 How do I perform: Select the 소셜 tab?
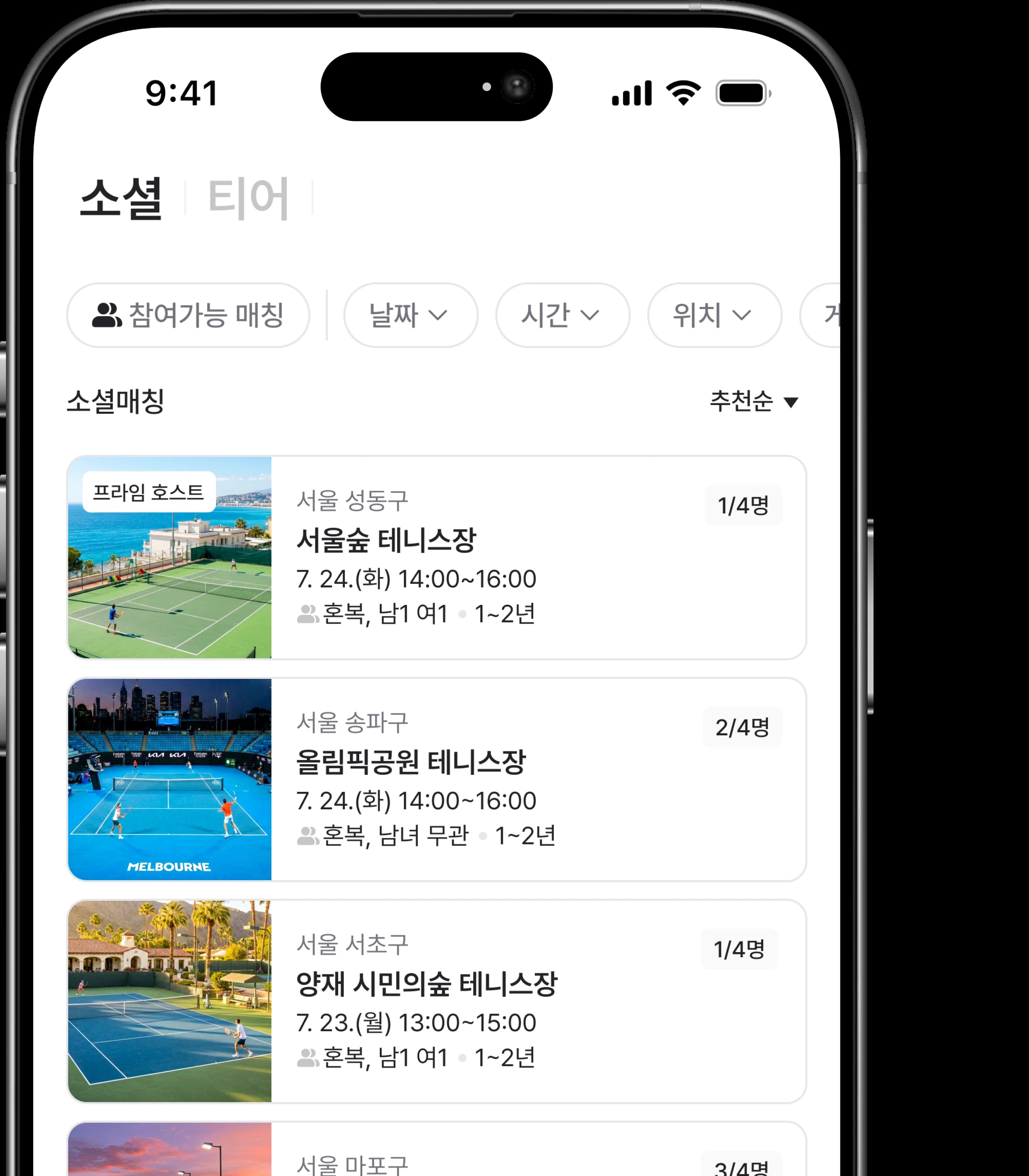pyautogui.click(x=121, y=198)
